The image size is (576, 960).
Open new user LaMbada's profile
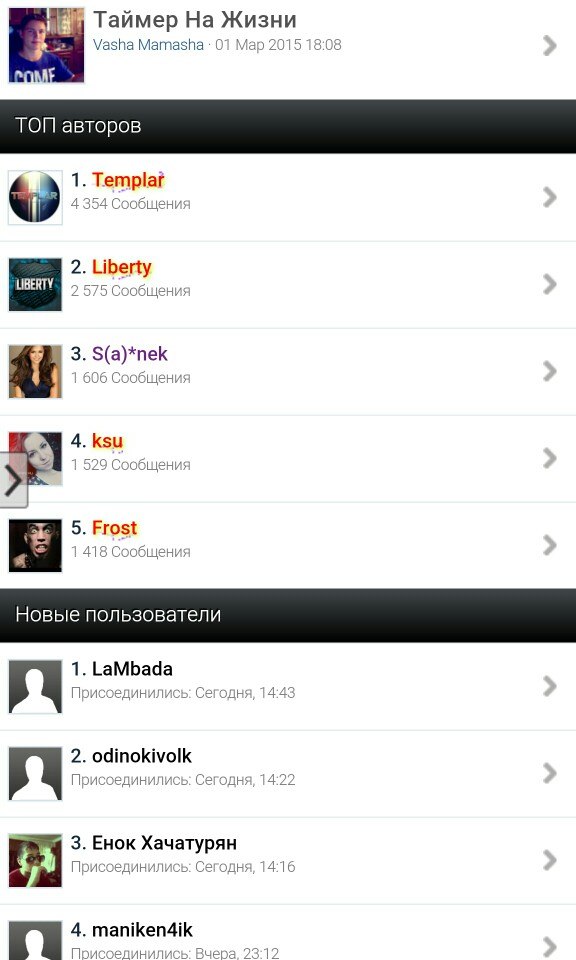click(288, 686)
